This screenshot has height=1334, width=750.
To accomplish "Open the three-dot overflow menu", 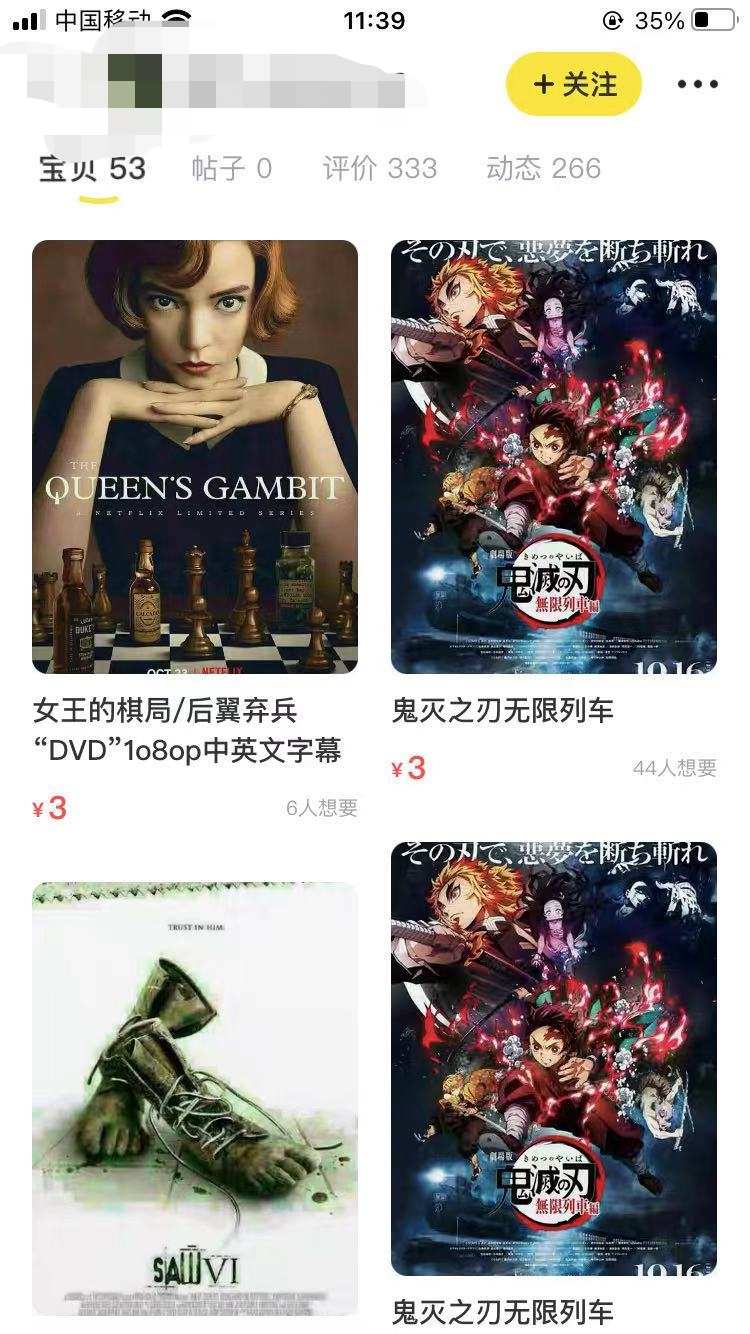I will click(697, 85).
